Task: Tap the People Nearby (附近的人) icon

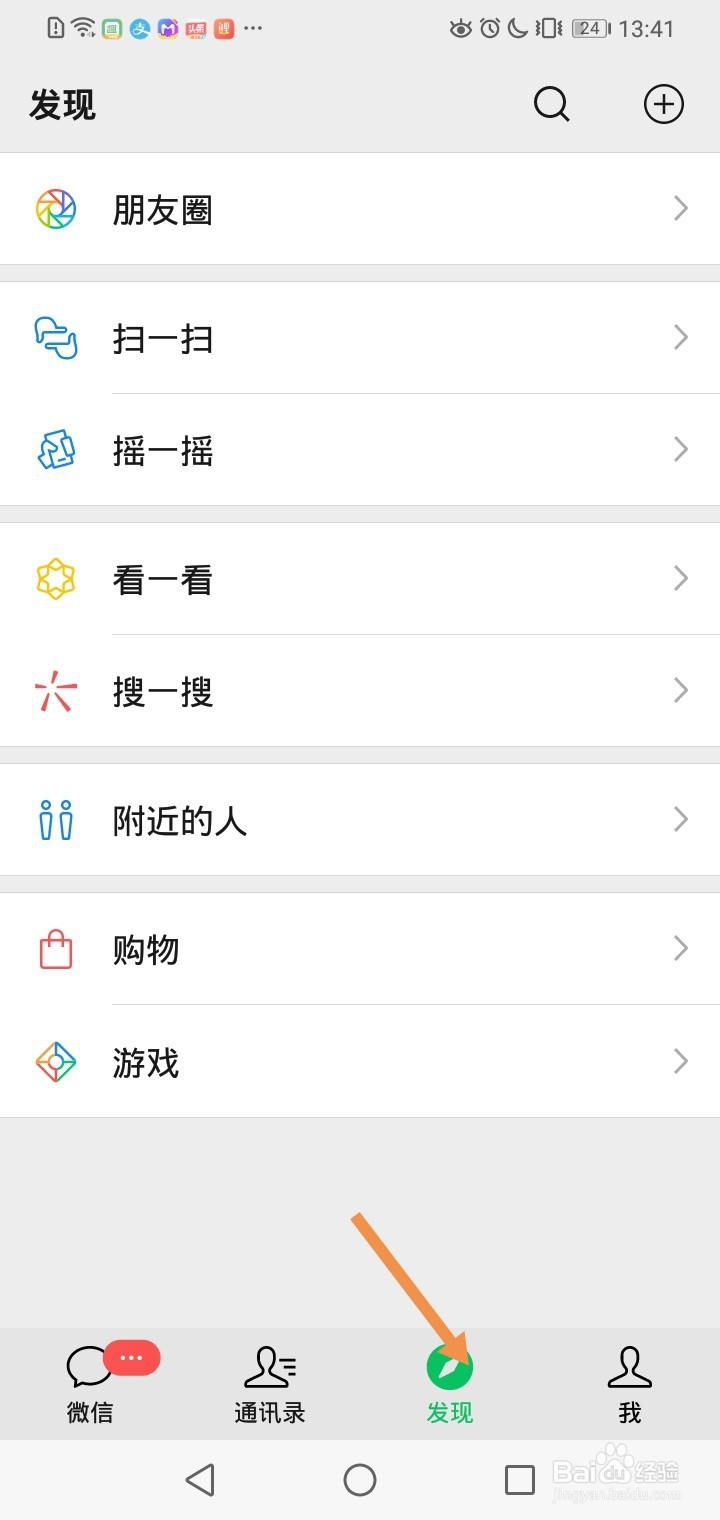Action: click(57, 820)
